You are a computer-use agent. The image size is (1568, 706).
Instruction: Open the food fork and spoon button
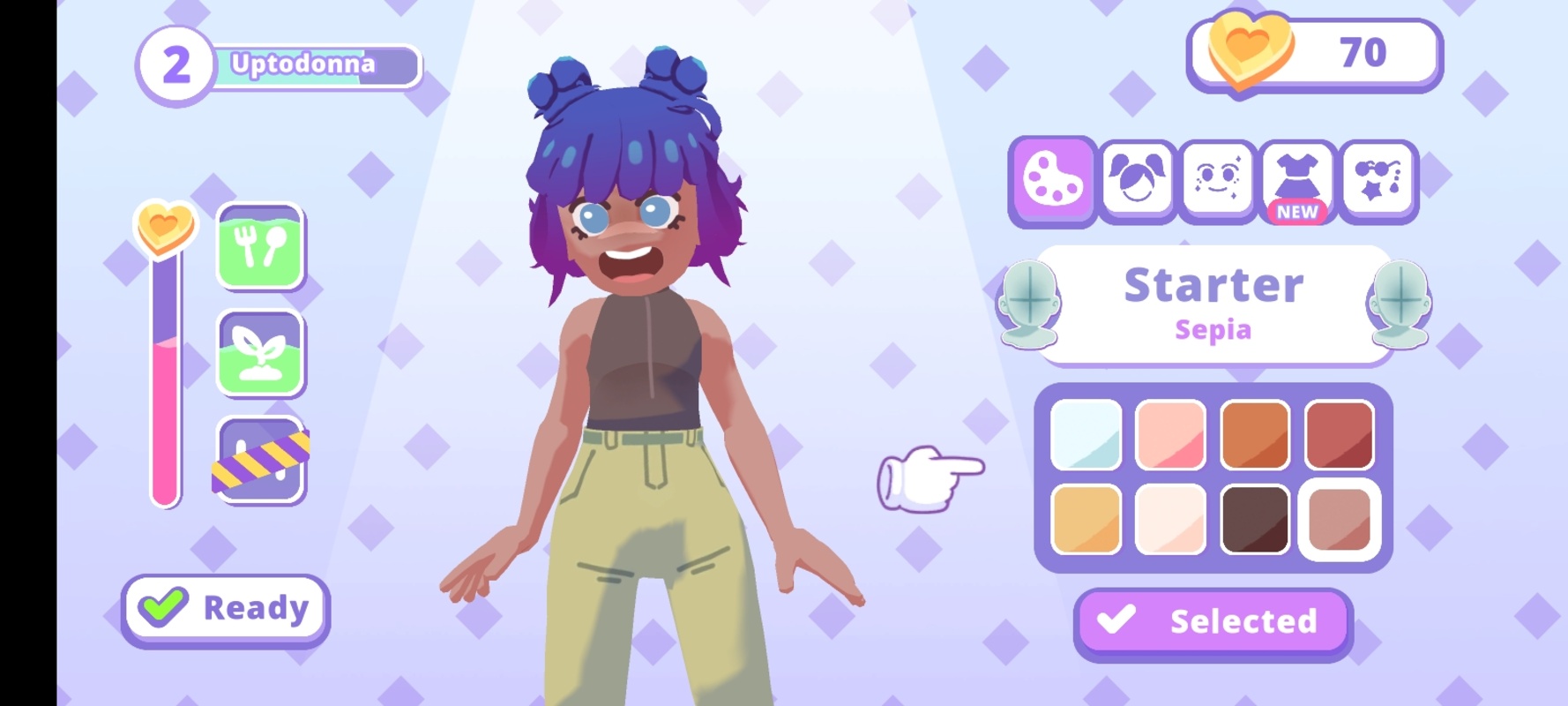coord(261,247)
